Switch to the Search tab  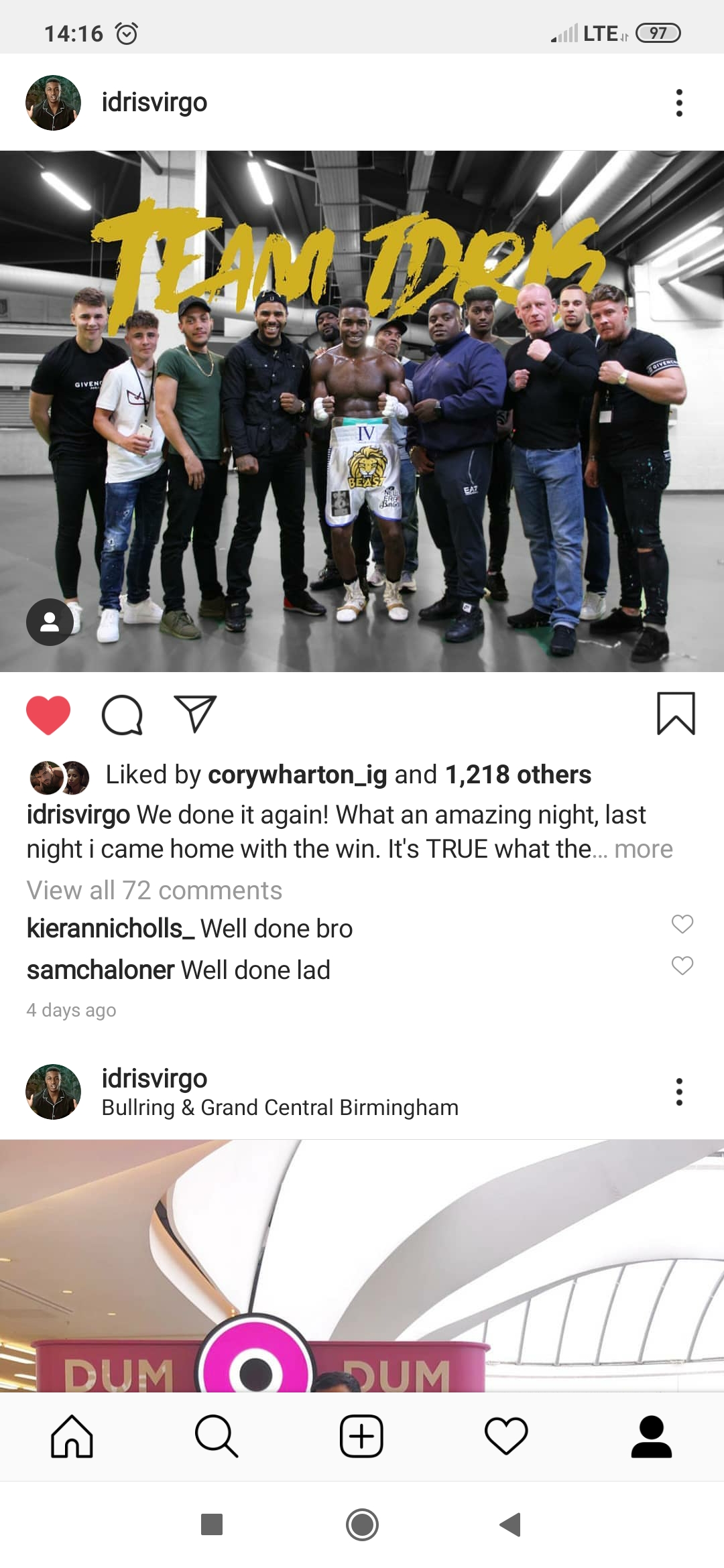tap(217, 1436)
